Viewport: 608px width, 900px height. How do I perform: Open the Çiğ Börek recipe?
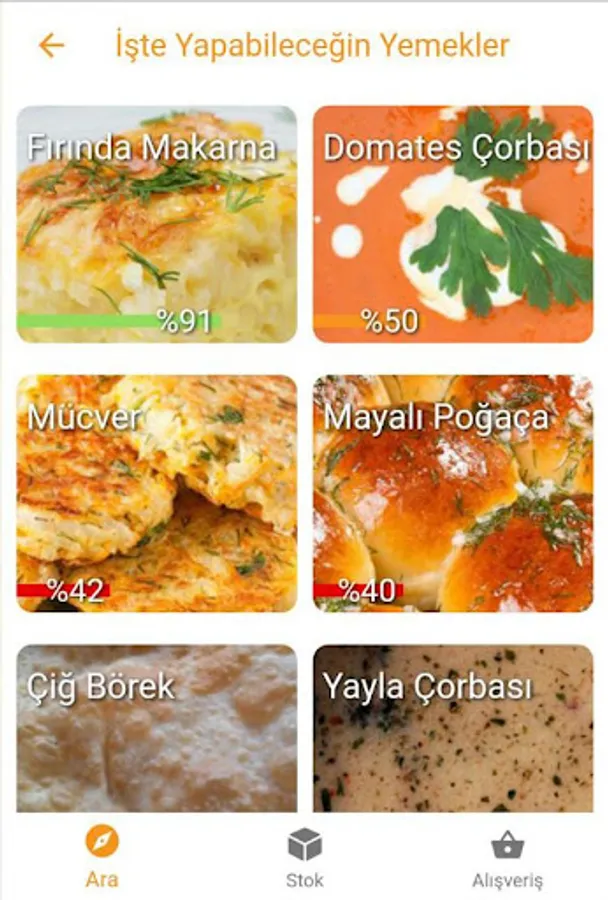pyautogui.click(x=157, y=728)
